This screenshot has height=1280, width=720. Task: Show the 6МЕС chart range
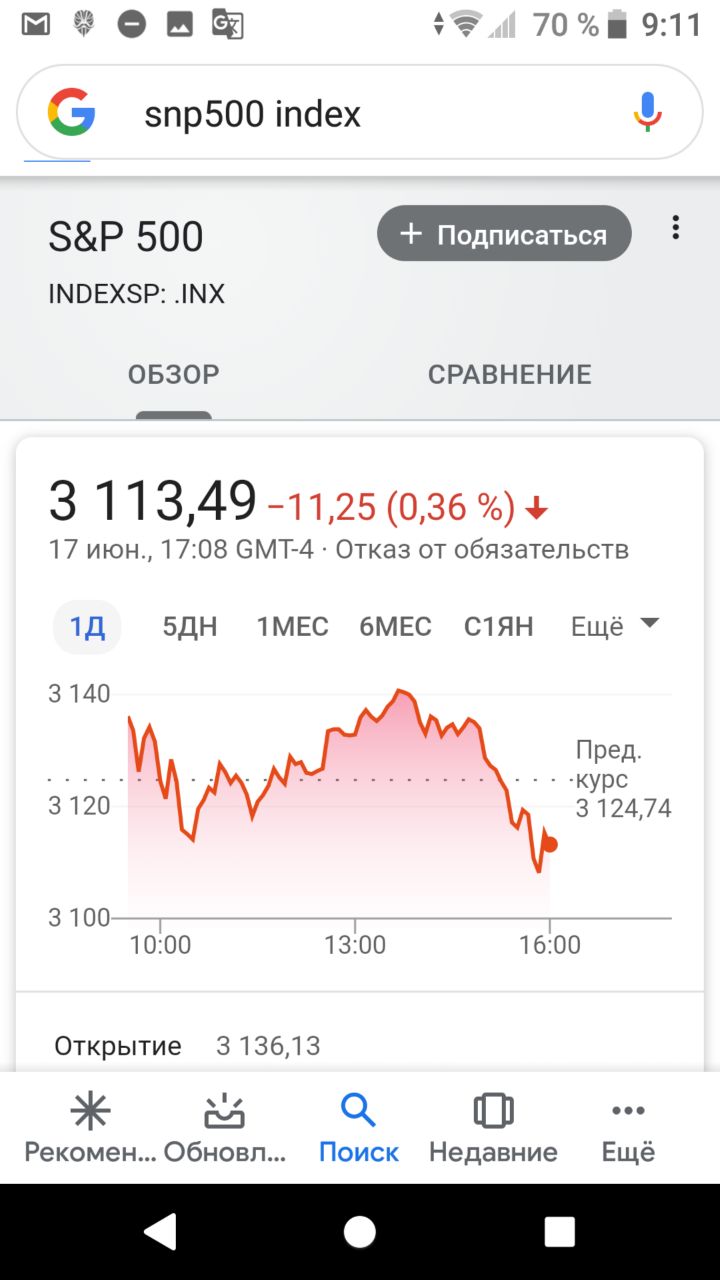click(x=395, y=627)
